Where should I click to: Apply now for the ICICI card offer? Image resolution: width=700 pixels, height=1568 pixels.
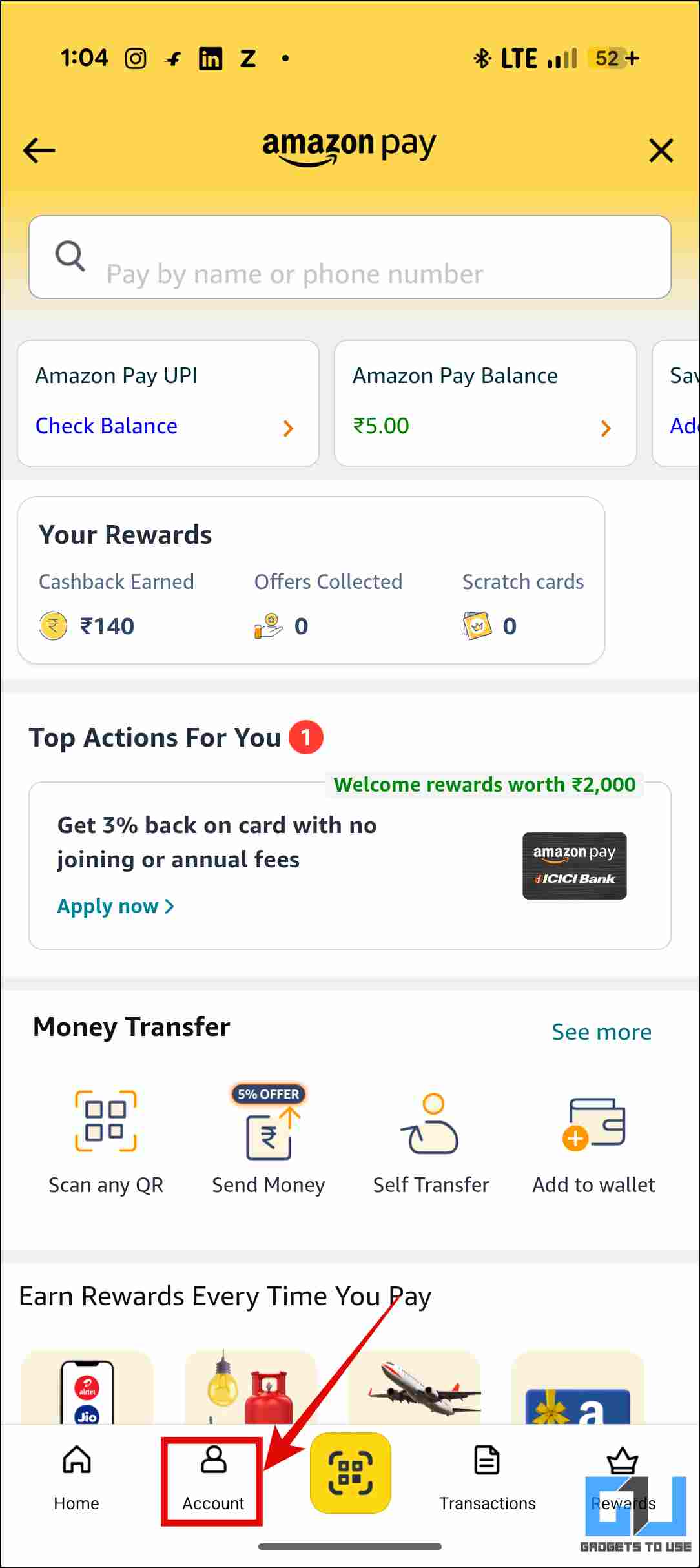[116, 906]
